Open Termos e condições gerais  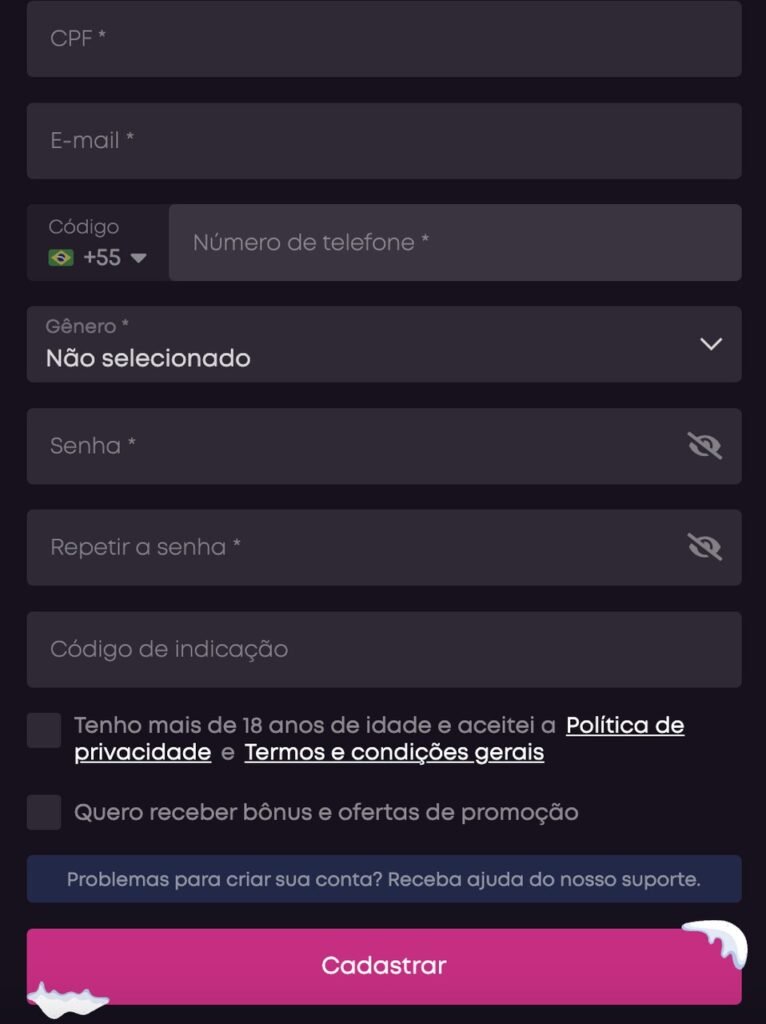(393, 751)
